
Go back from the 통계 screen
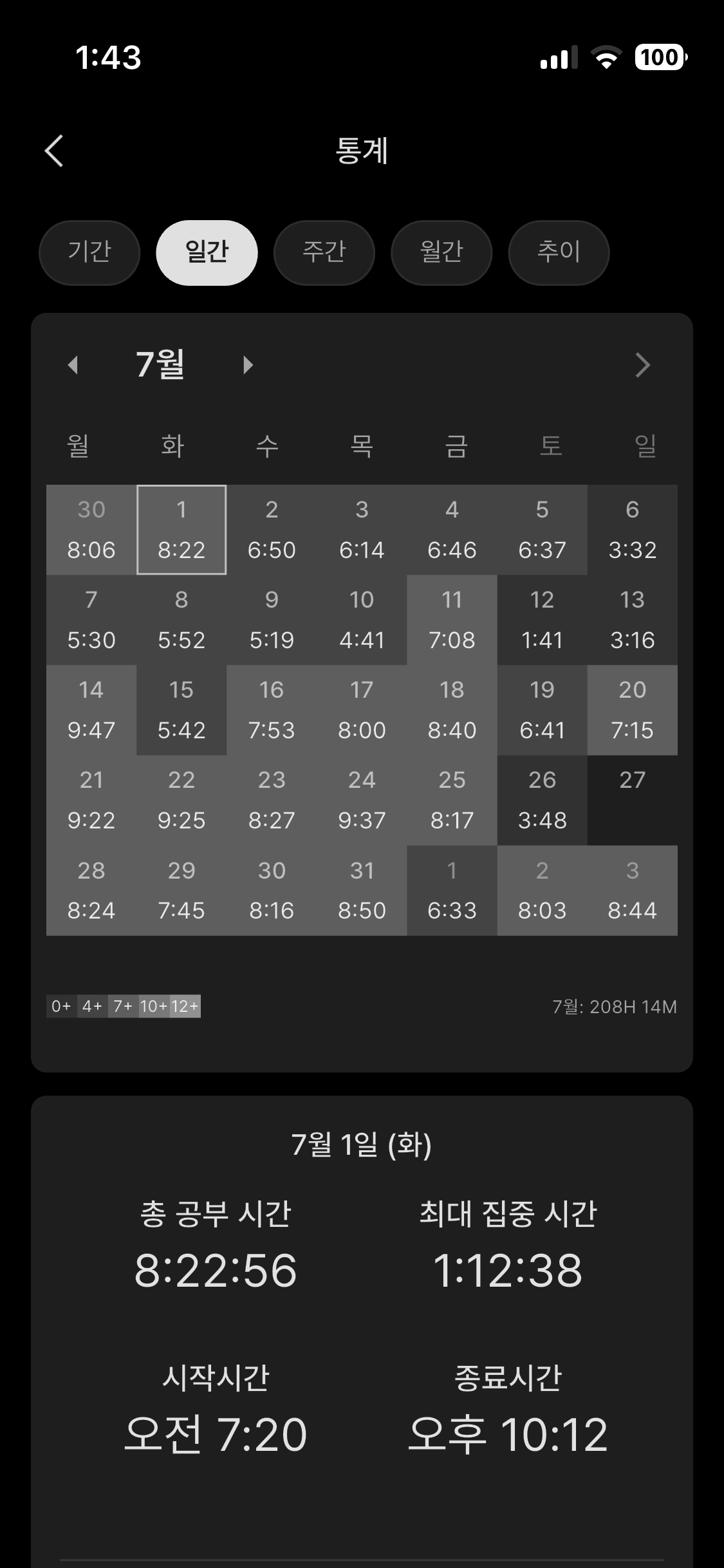click(54, 151)
